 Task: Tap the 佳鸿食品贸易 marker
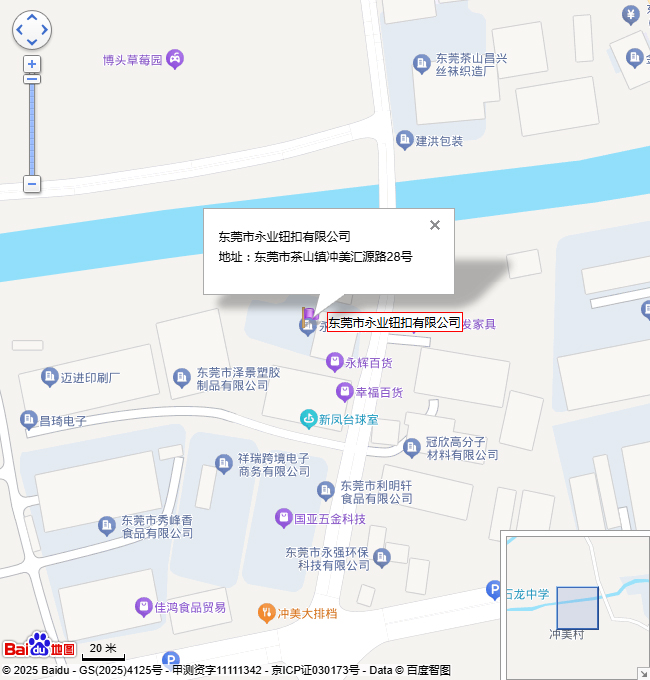[144, 607]
